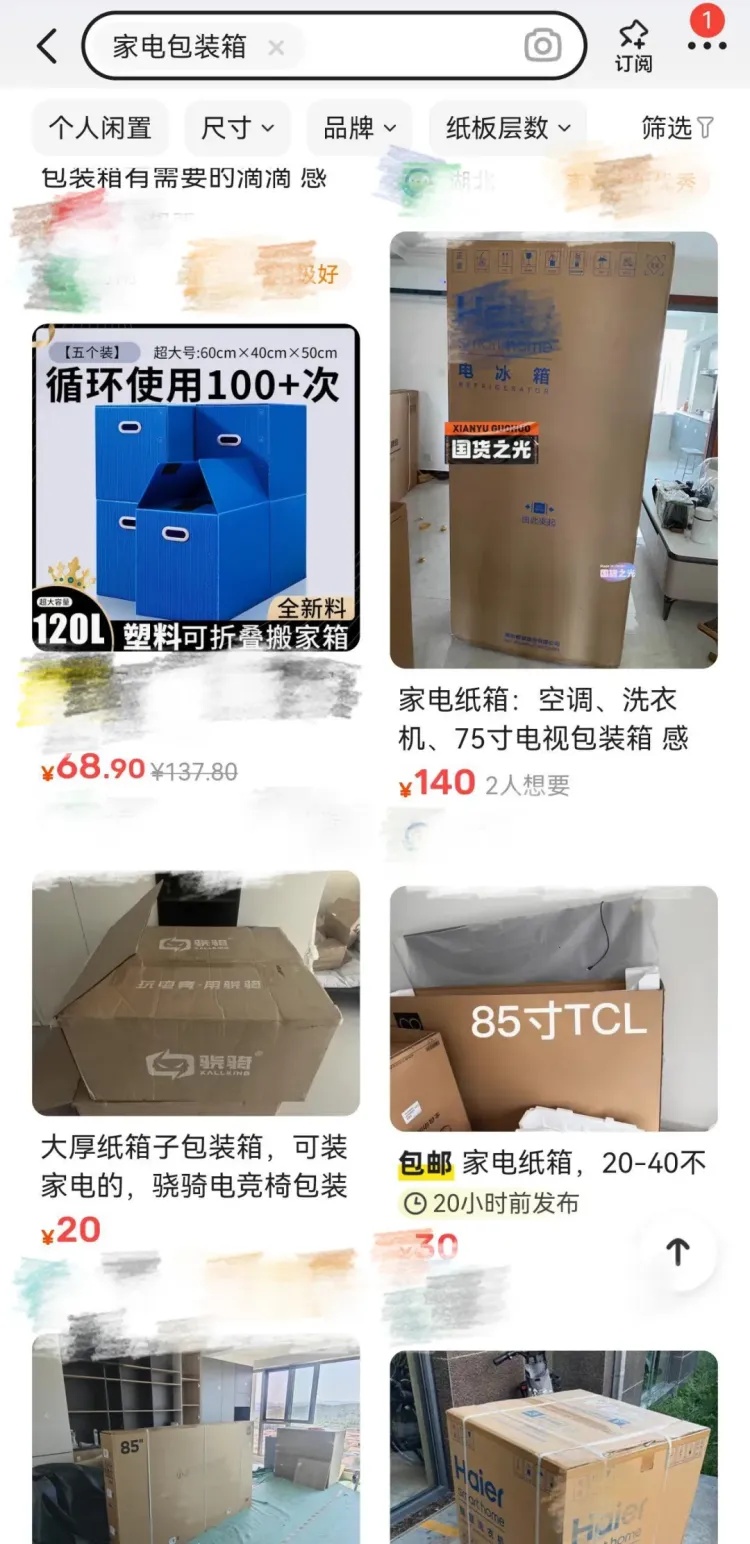Tap the notification badge showing 1
This screenshot has width=750, height=1544.
click(707, 20)
